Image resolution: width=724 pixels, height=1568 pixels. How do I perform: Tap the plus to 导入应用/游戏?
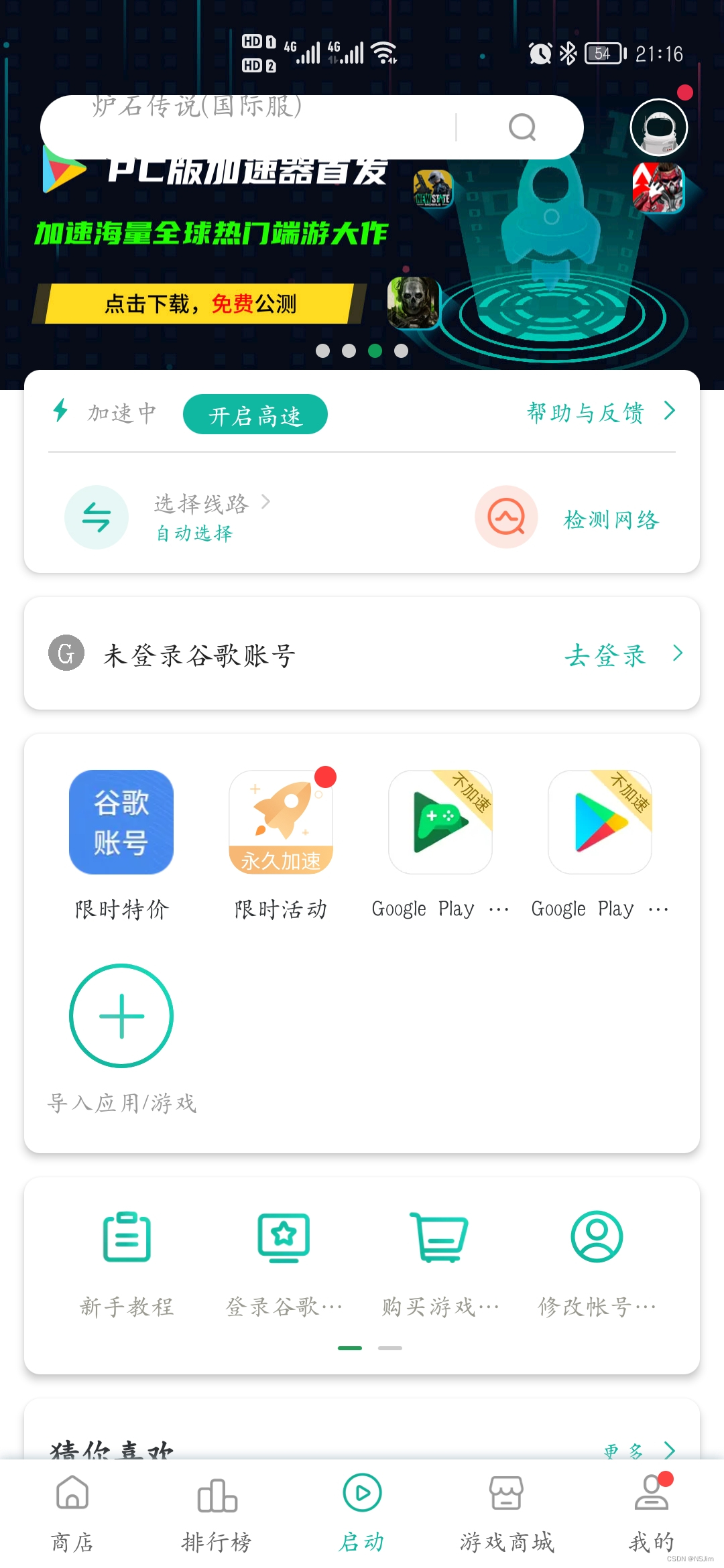121,1016
